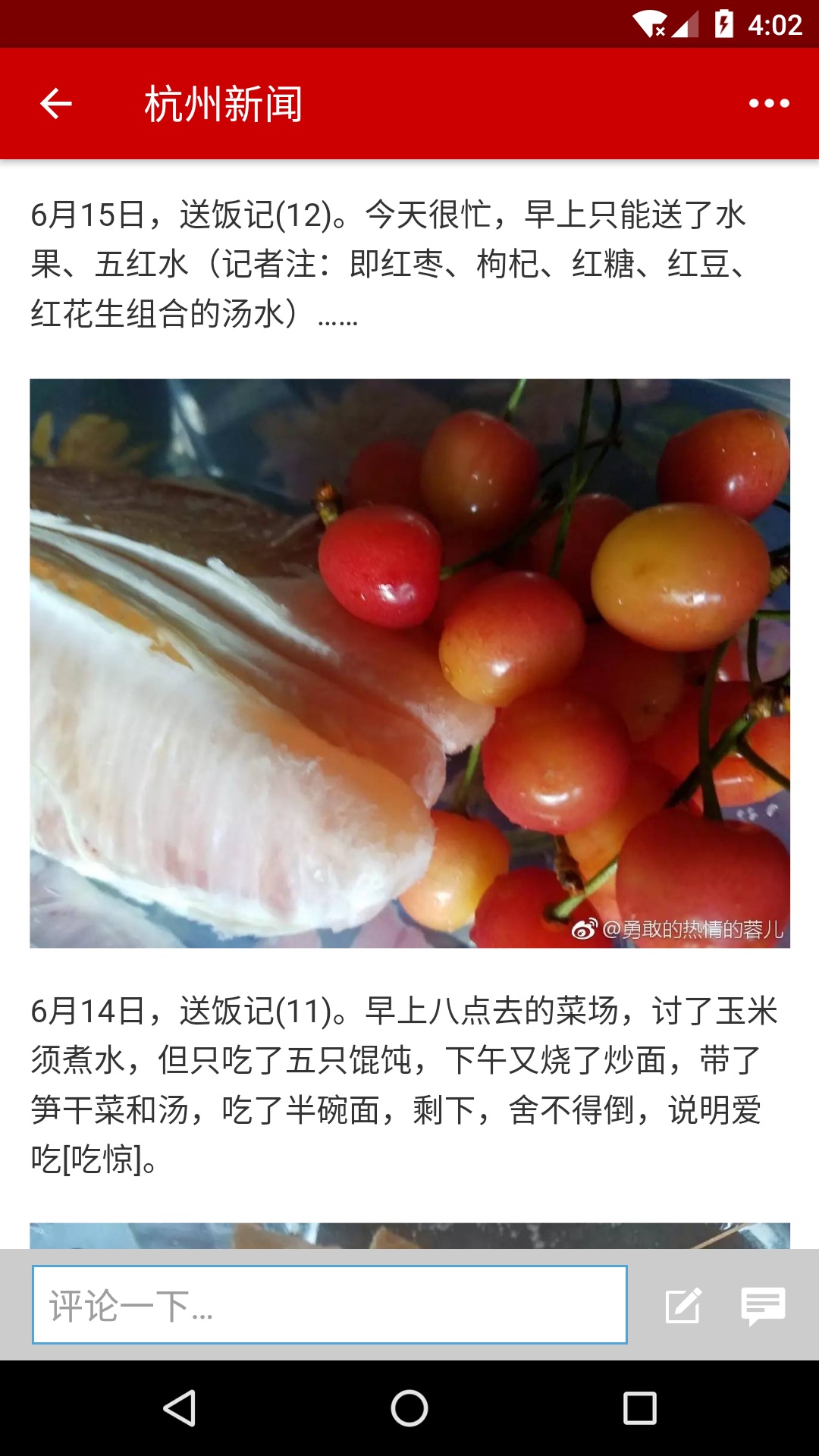
Task: Go back using the header arrow
Action: click(x=55, y=104)
